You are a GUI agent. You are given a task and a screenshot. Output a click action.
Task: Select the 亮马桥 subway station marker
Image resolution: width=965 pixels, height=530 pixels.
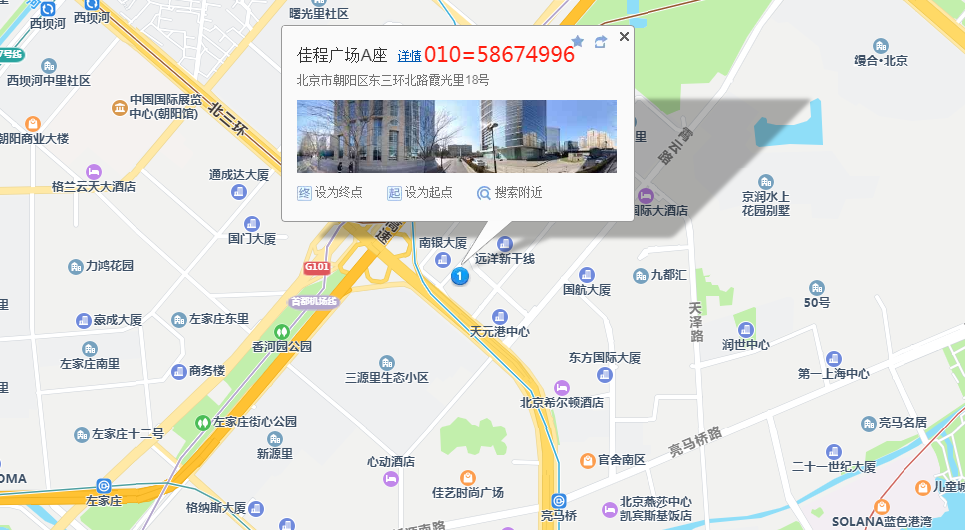tap(558, 500)
